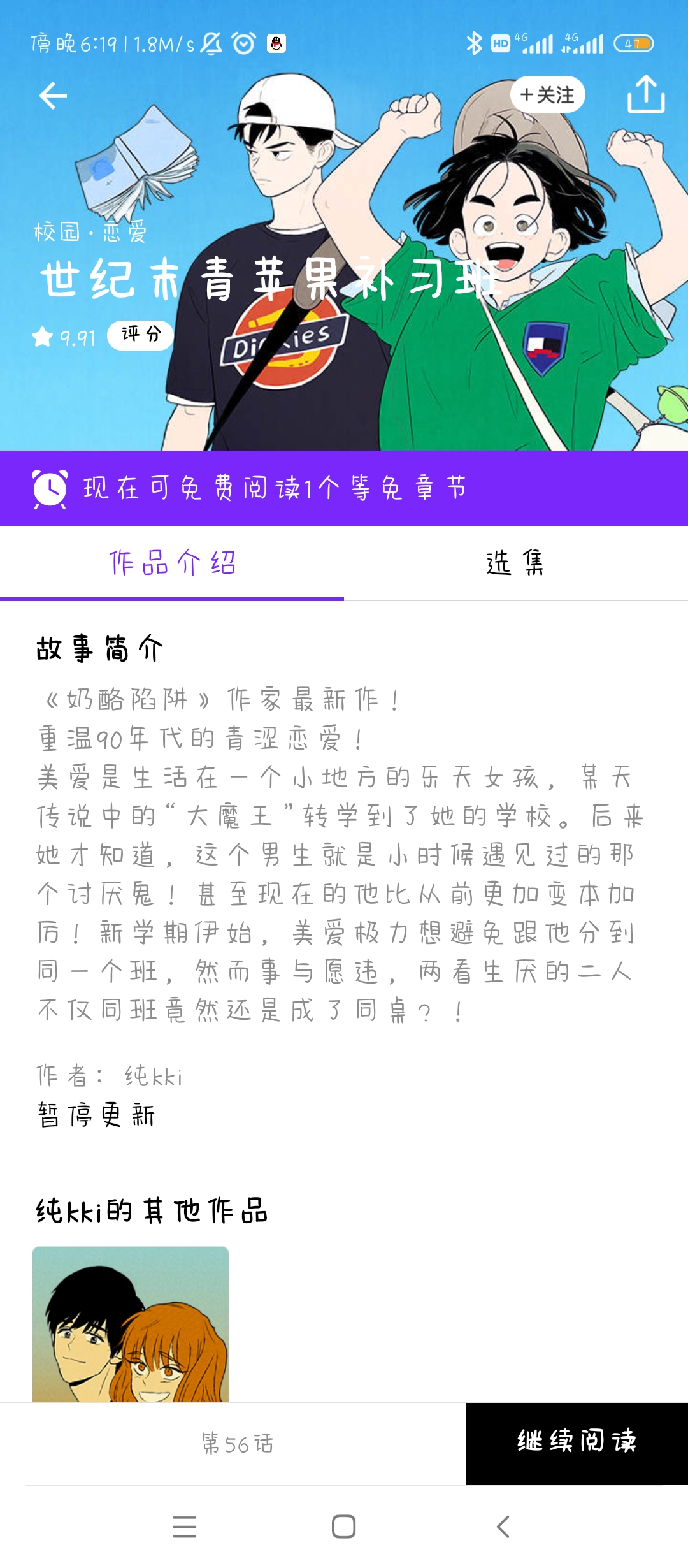Screen dimensions: 688x1568
Task: Go back using the top-left arrow
Action: (53, 96)
